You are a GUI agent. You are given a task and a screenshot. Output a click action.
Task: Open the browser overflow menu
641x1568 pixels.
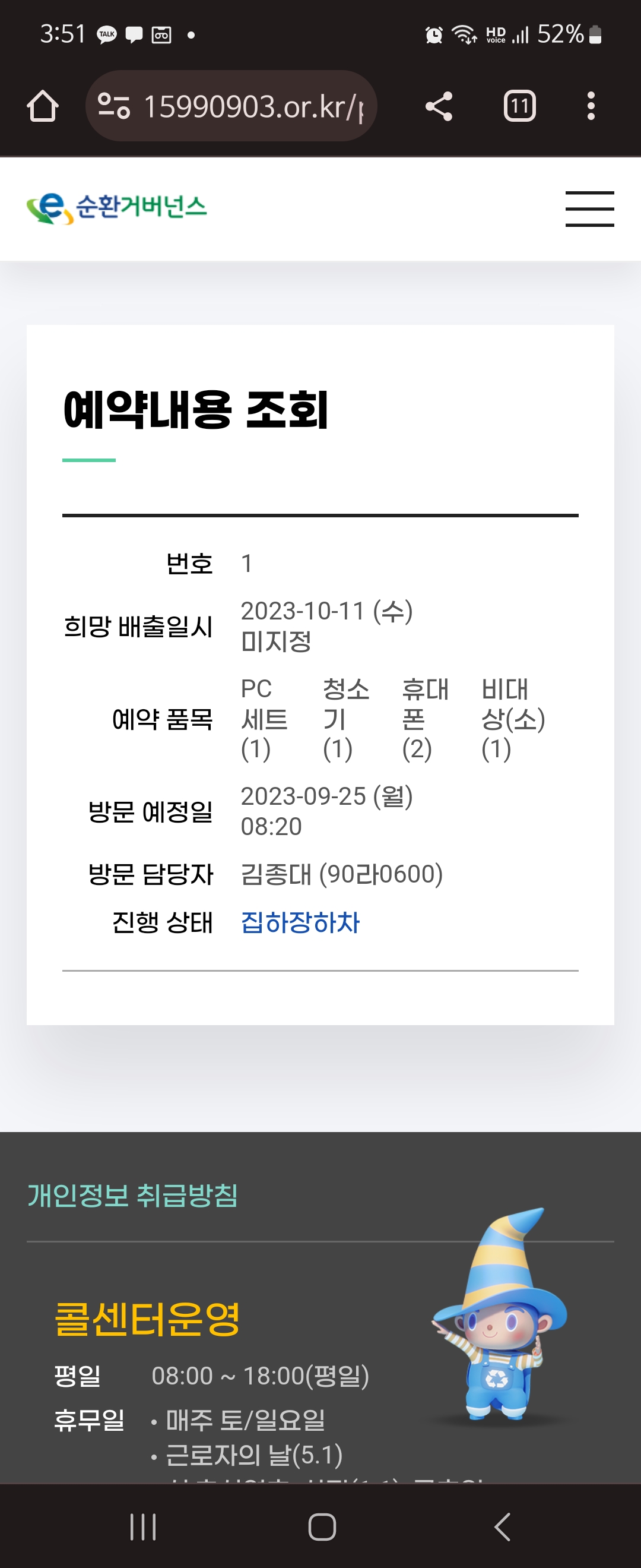(591, 106)
